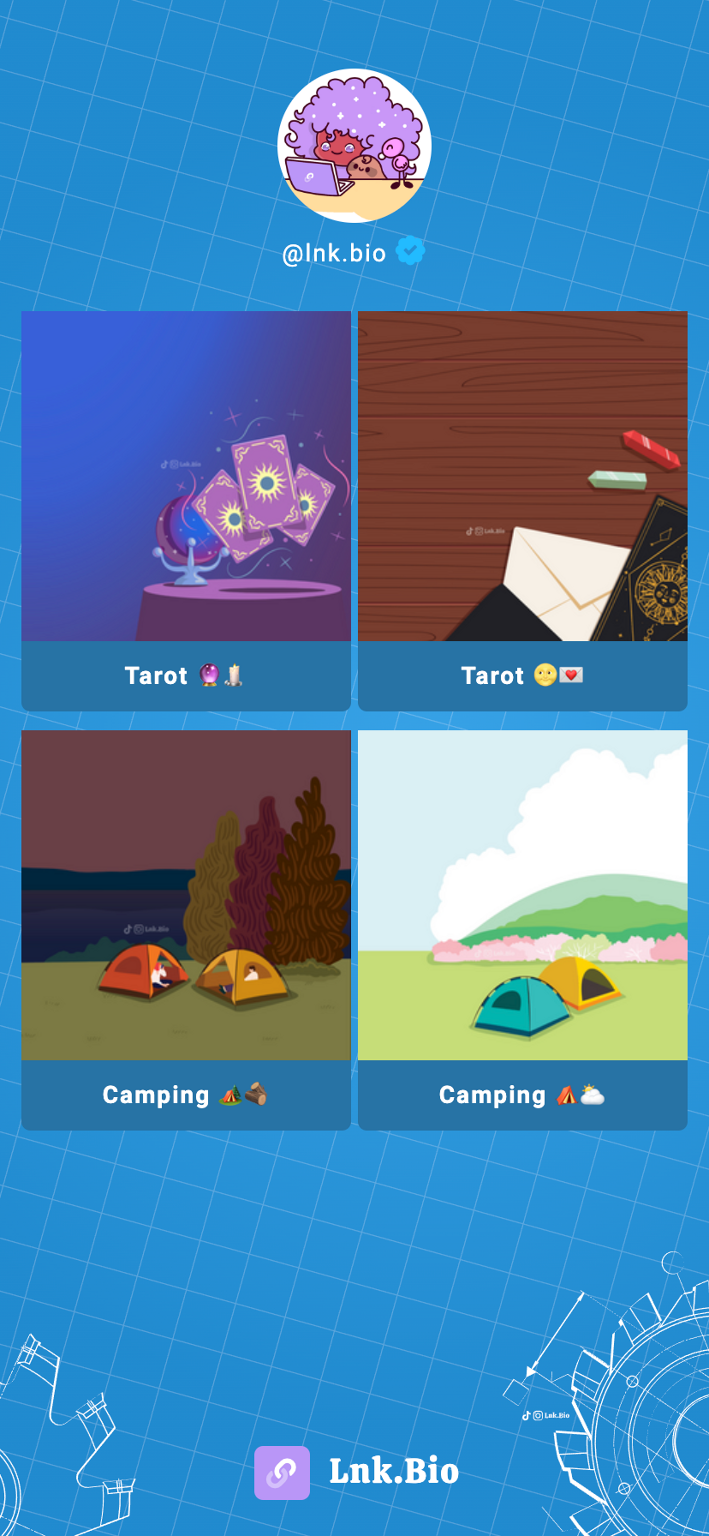The width and height of the screenshot is (709, 1536).
Task: Open the @lnk.bio profile avatar
Action: tap(354, 146)
